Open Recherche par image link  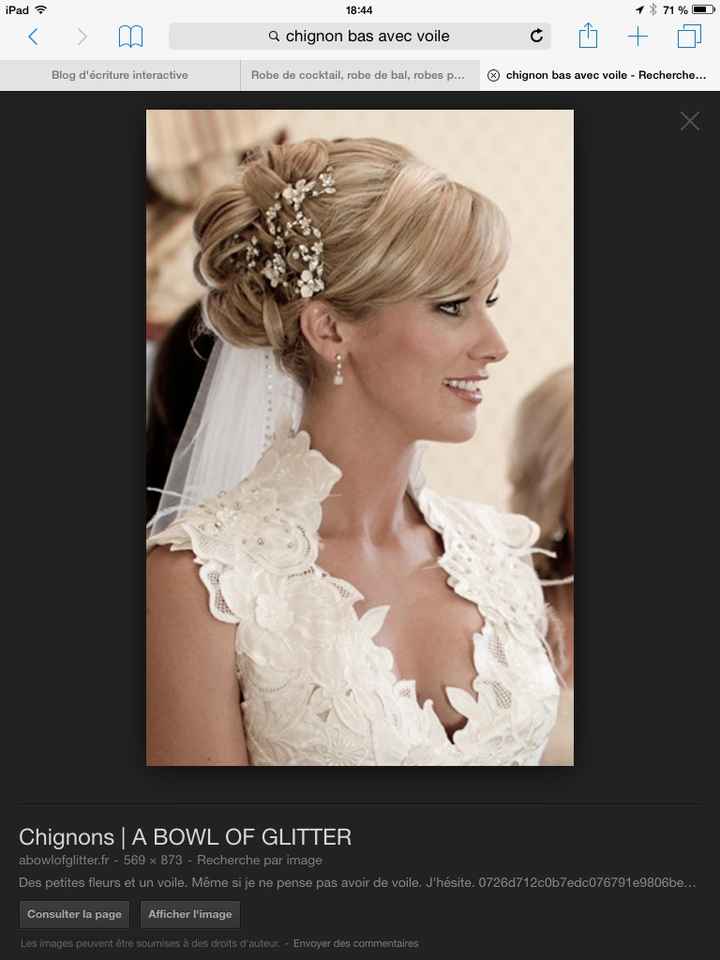tap(259, 860)
